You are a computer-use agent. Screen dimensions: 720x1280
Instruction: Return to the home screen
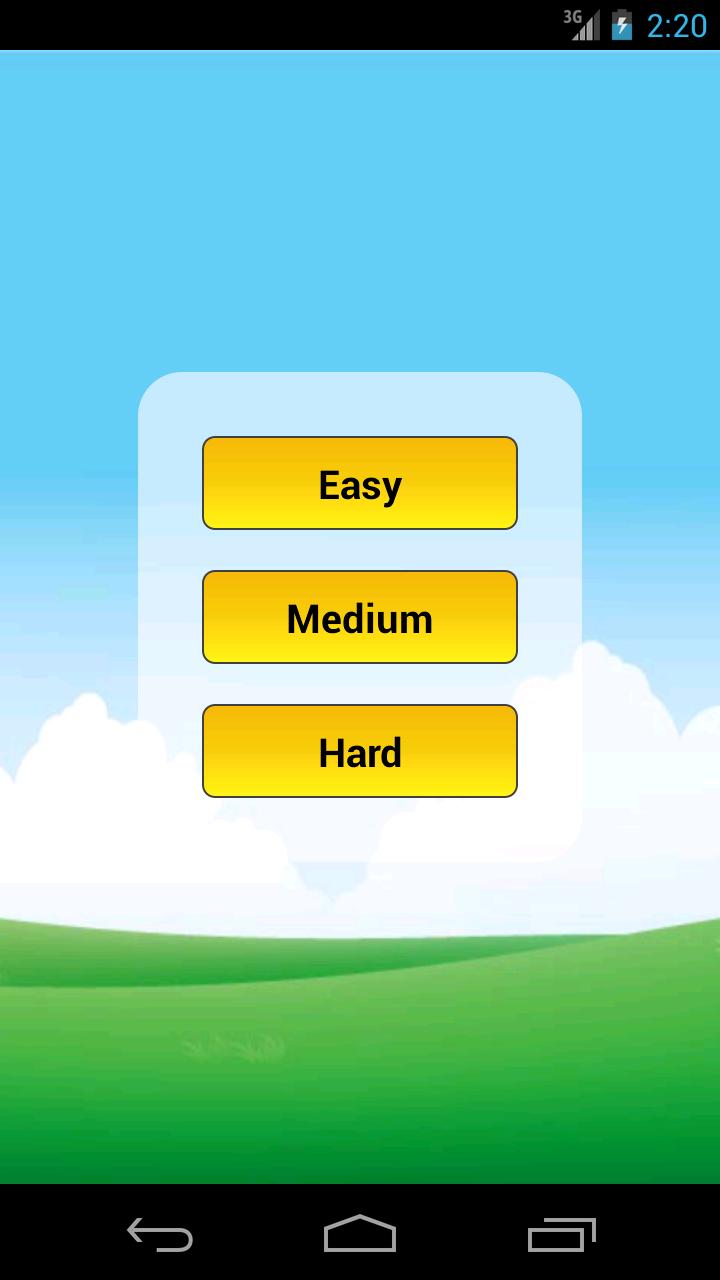click(x=360, y=1234)
